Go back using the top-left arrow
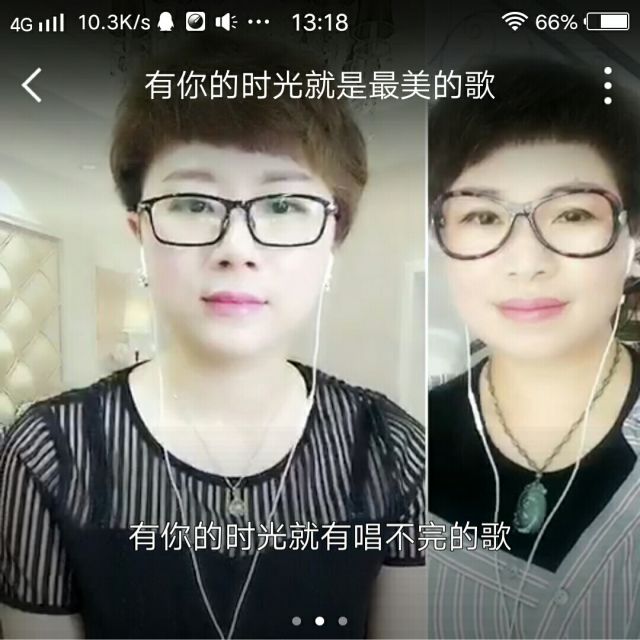The height and width of the screenshot is (640, 640). [32, 85]
